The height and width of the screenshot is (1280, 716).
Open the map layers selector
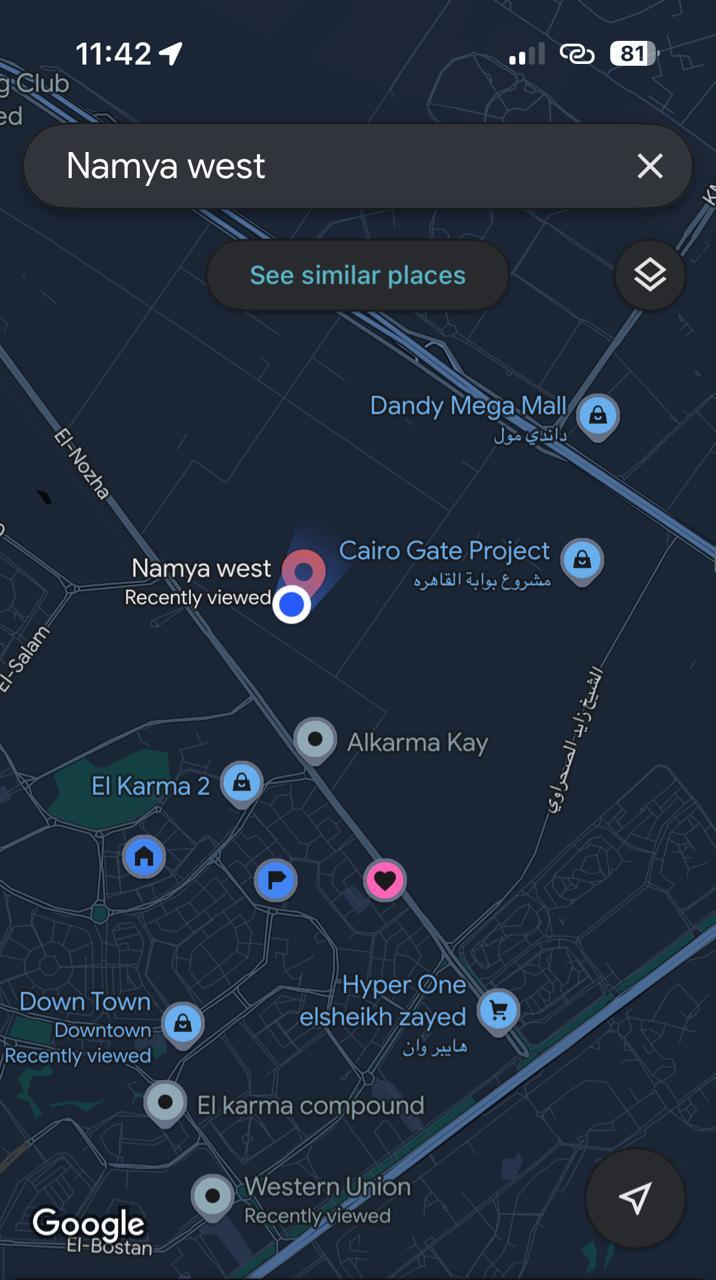coord(650,274)
